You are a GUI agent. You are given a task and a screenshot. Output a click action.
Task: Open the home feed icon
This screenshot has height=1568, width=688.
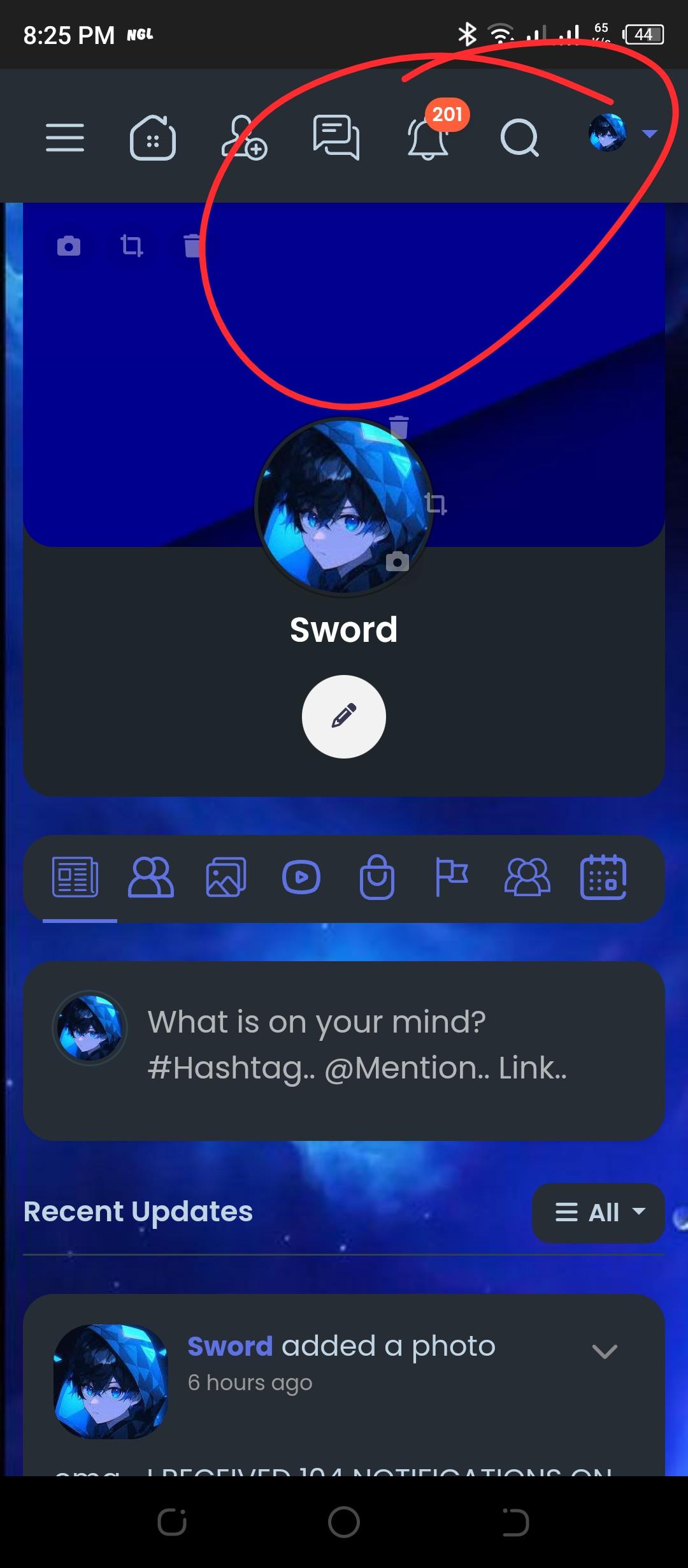(153, 137)
